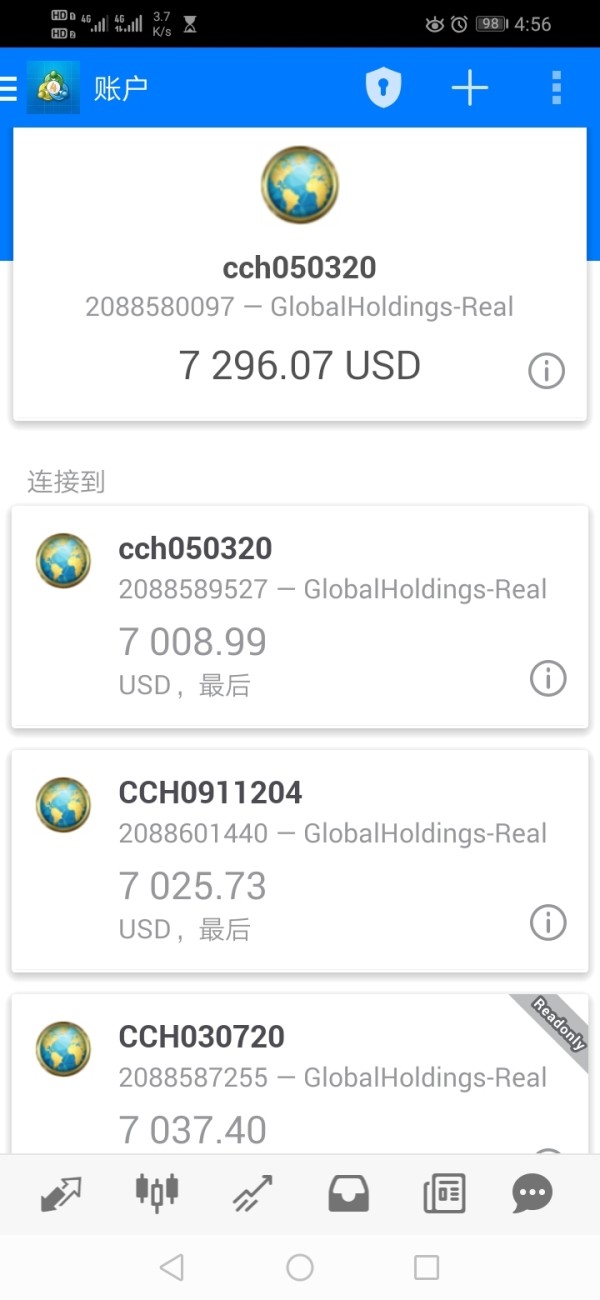Go to the news tab
Viewport: 600px width, 1300px height.
444,1193
